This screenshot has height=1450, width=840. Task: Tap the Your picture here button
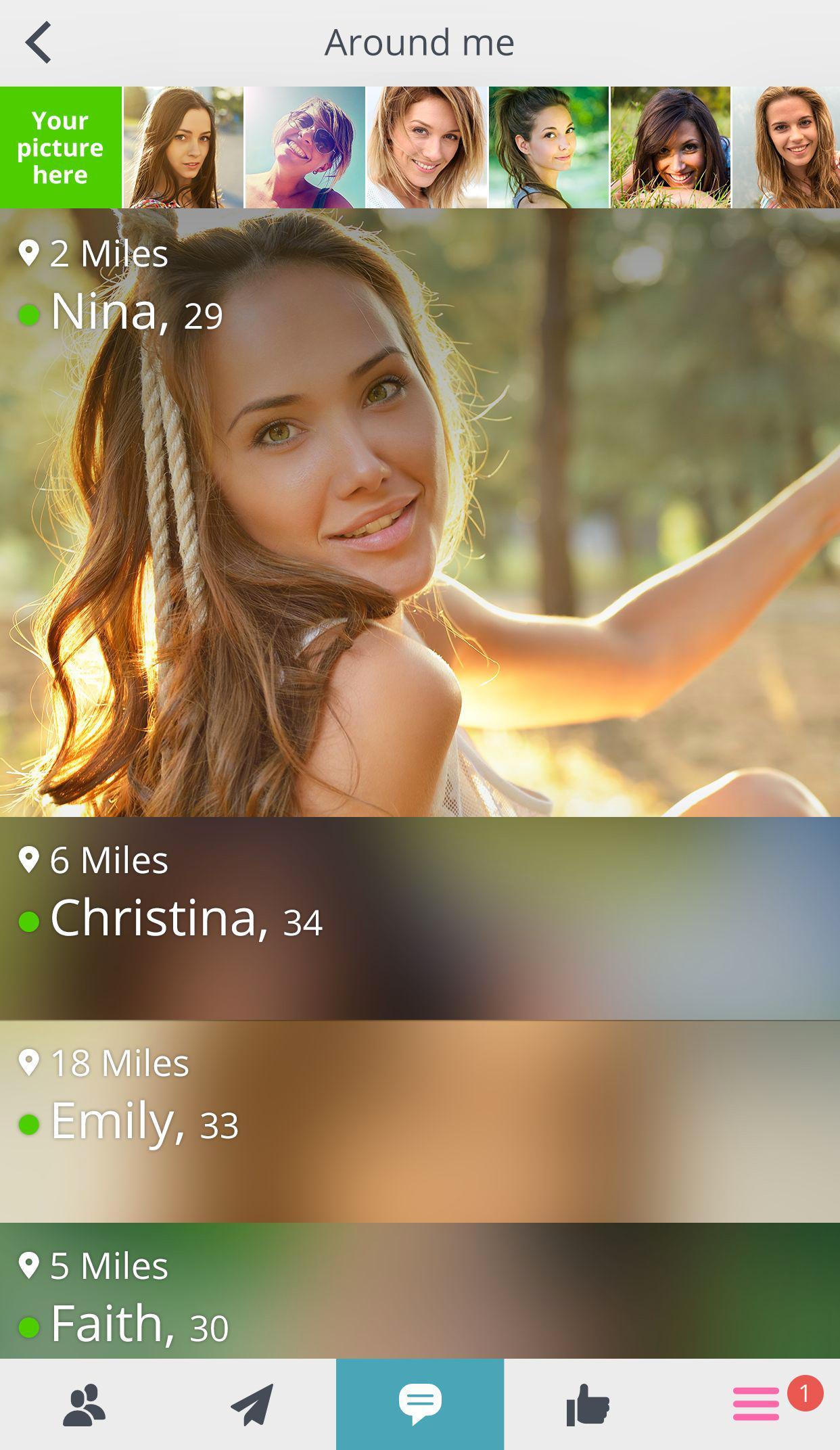60,146
